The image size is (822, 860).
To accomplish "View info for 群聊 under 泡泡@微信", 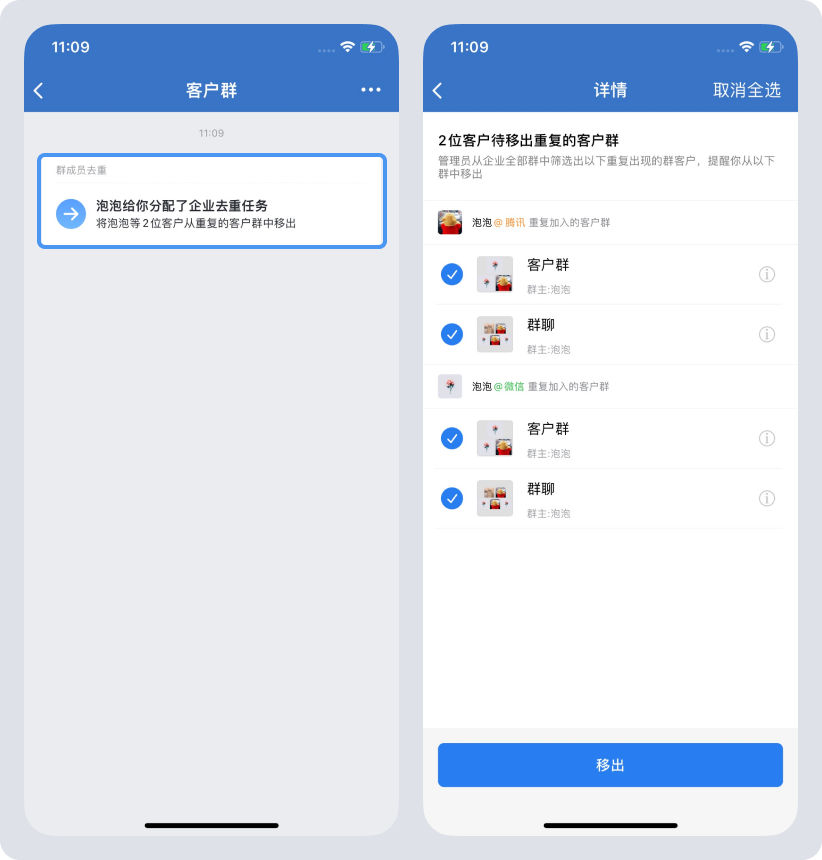I will pyautogui.click(x=767, y=498).
